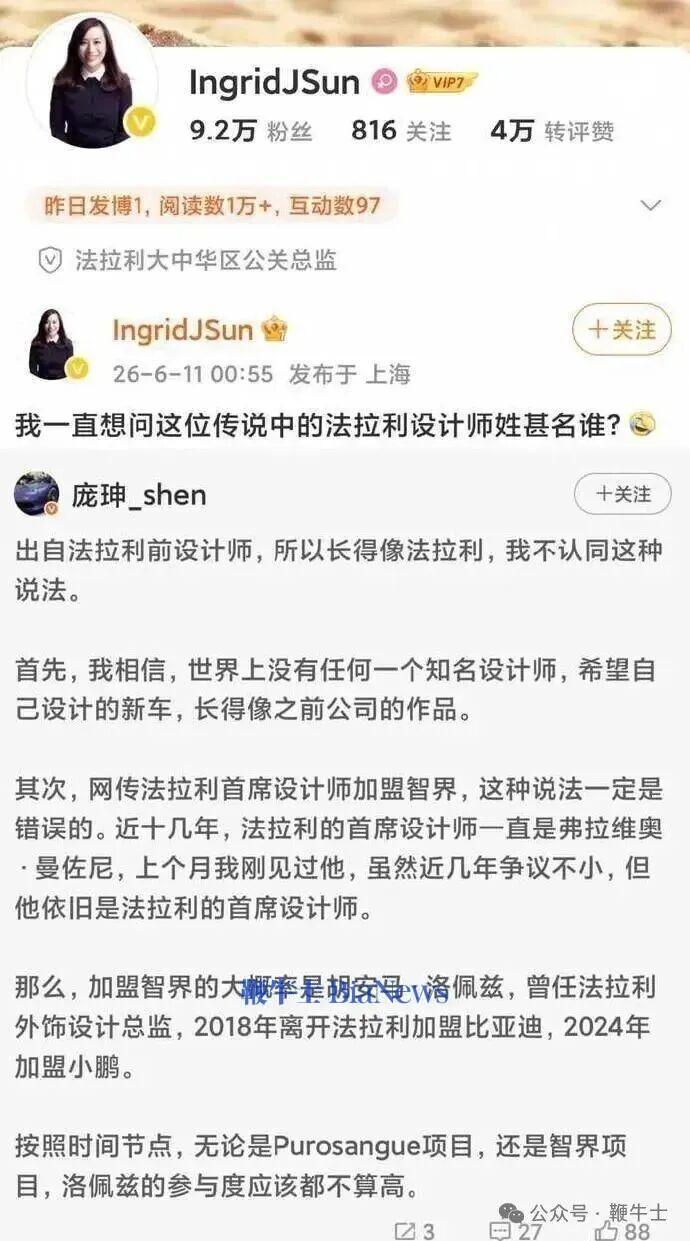The height and width of the screenshot is (1241, 690).
Task: Expand the yesterday post stats chevron
Action: (x=651, y=206)
